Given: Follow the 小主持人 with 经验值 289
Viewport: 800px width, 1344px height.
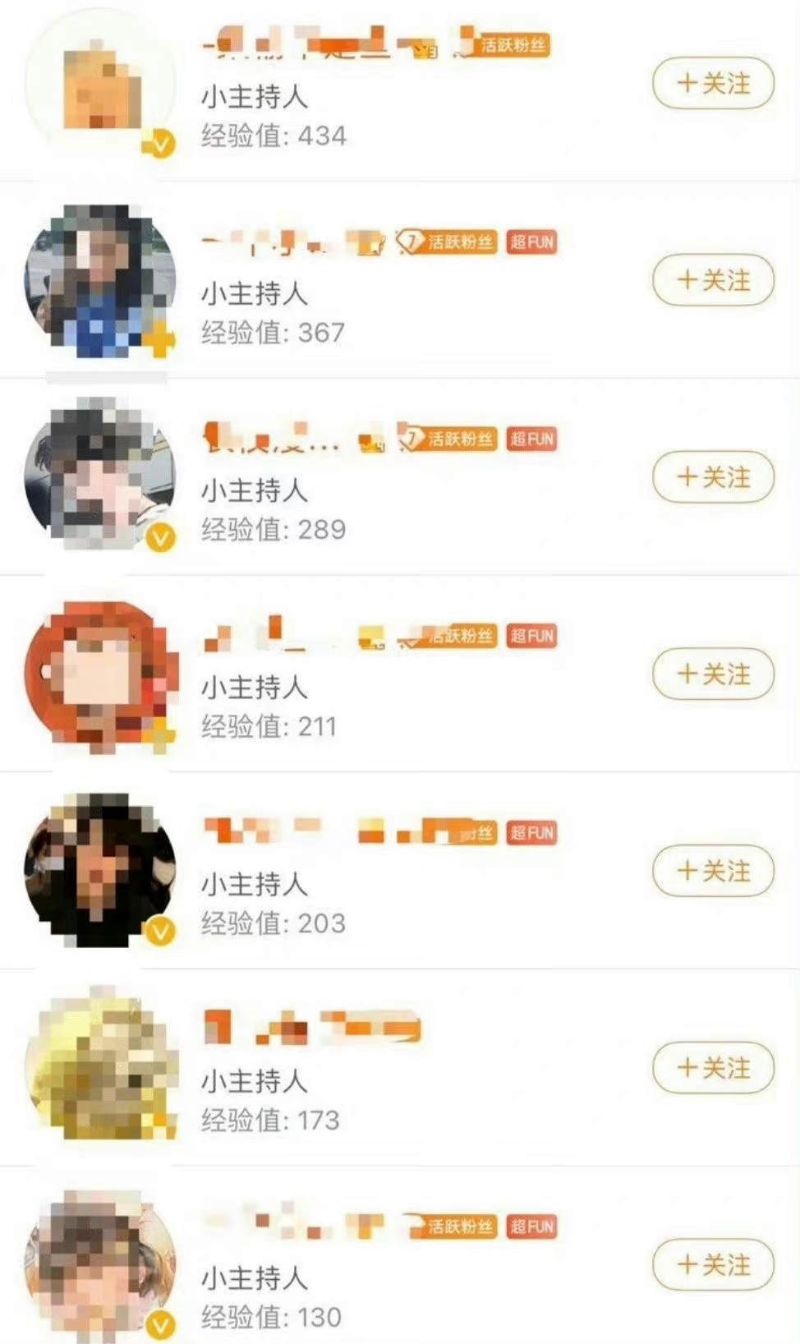Looking at the screenshot, I should pos(713,477).
